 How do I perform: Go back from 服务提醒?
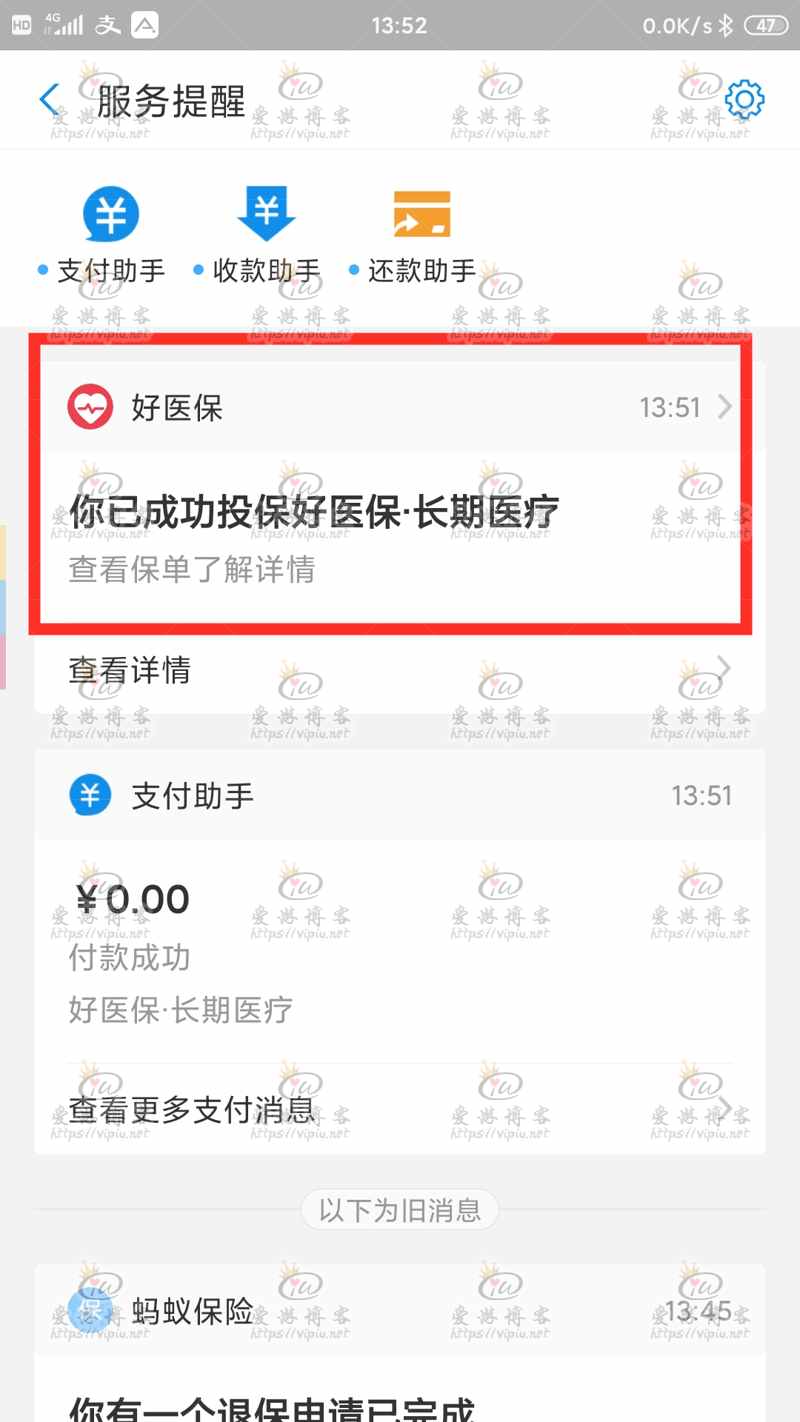pyautogui.click(x=49, y=100)
